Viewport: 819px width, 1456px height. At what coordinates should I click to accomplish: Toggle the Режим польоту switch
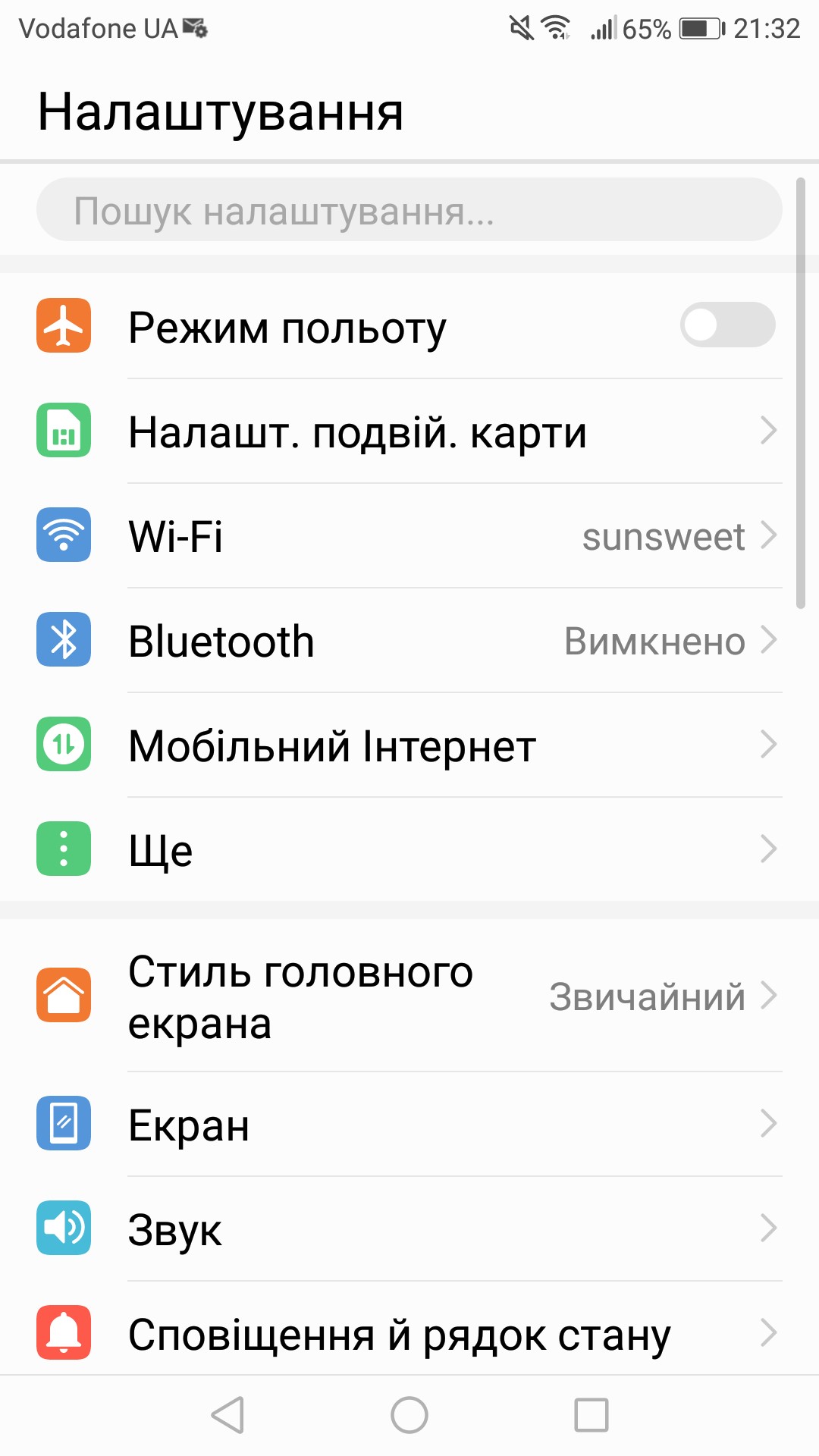click(727, 325)
